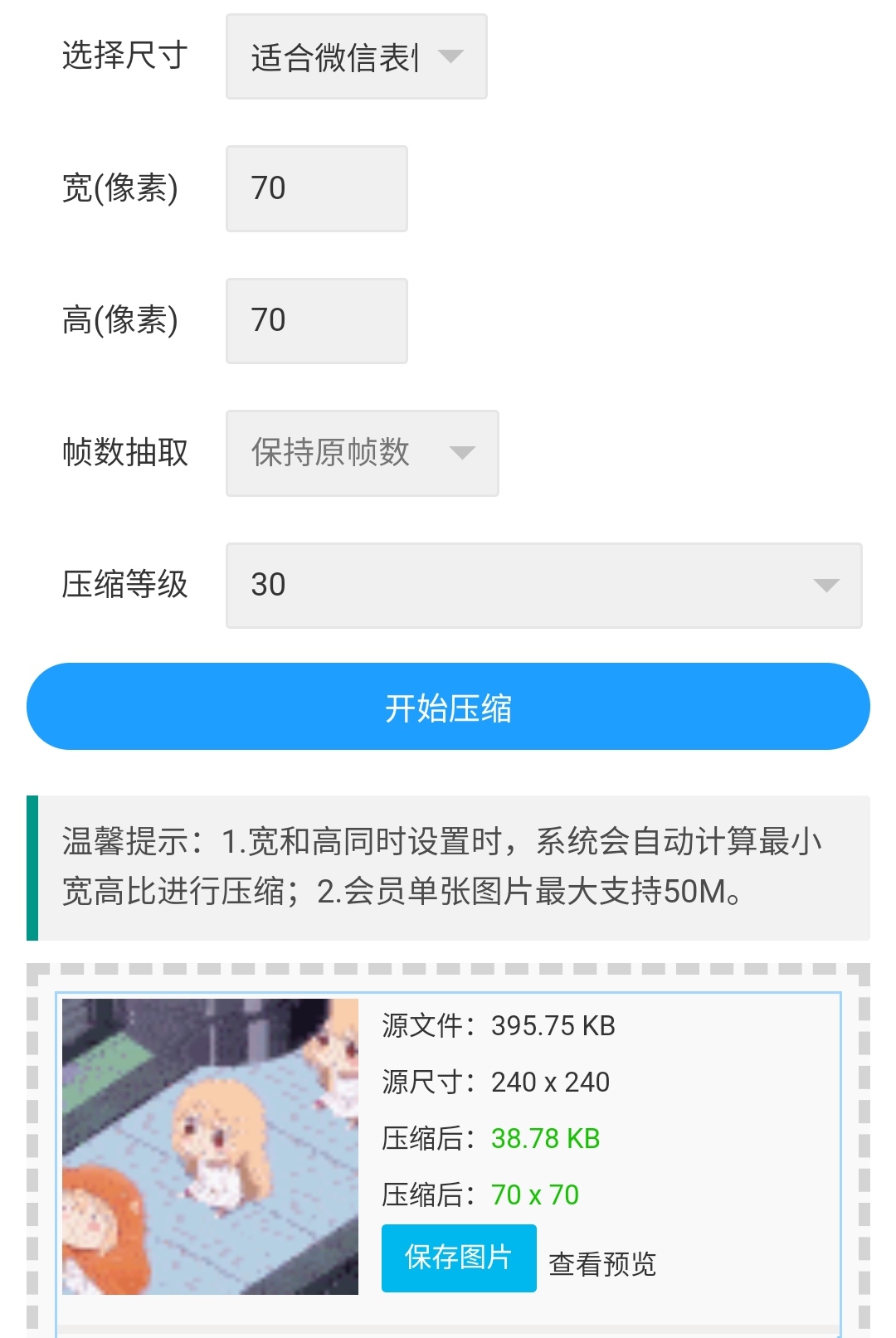Tap the compressed GIF thumbnail
This screenshot has height=1338, width=896.
point(210,1146)
